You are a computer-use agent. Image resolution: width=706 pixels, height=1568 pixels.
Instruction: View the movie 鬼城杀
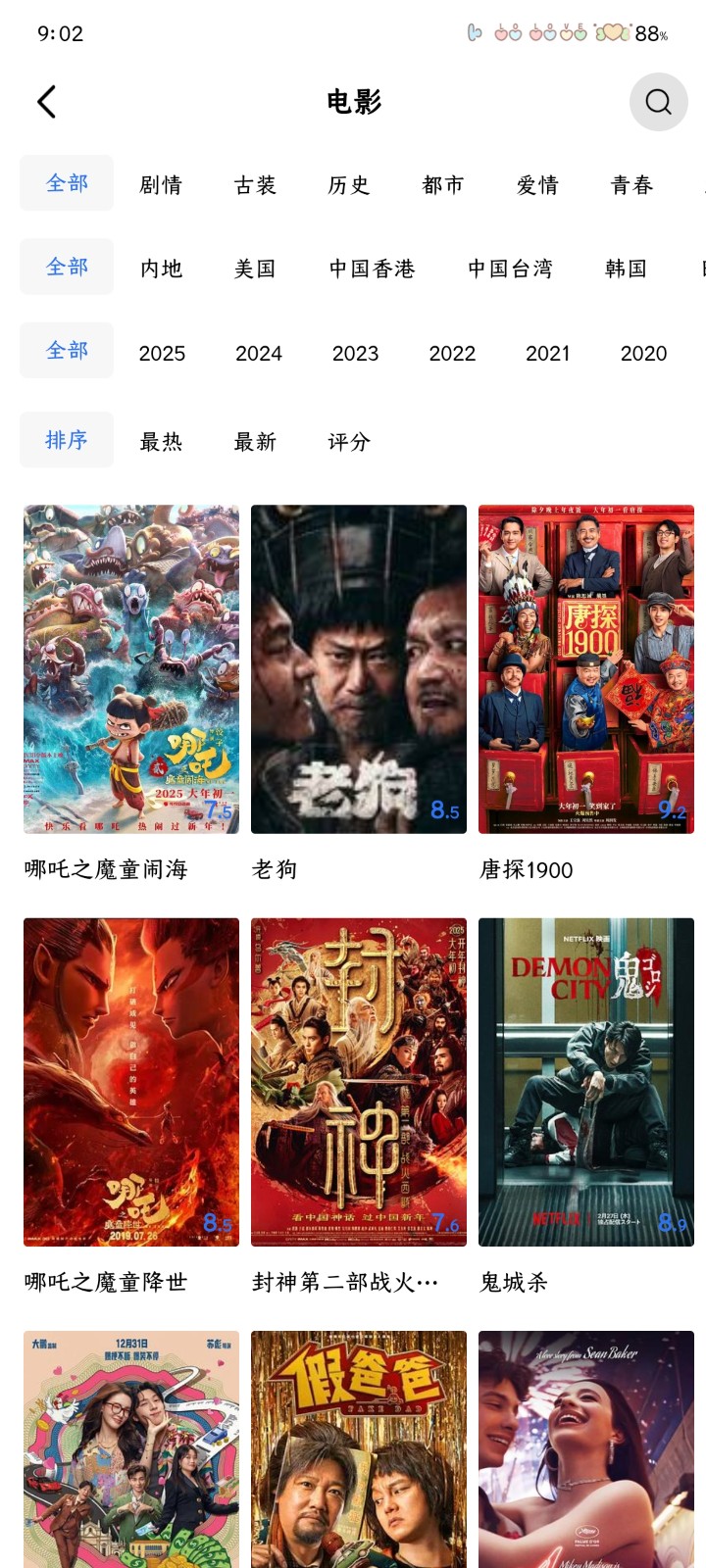pos(586,1082)
